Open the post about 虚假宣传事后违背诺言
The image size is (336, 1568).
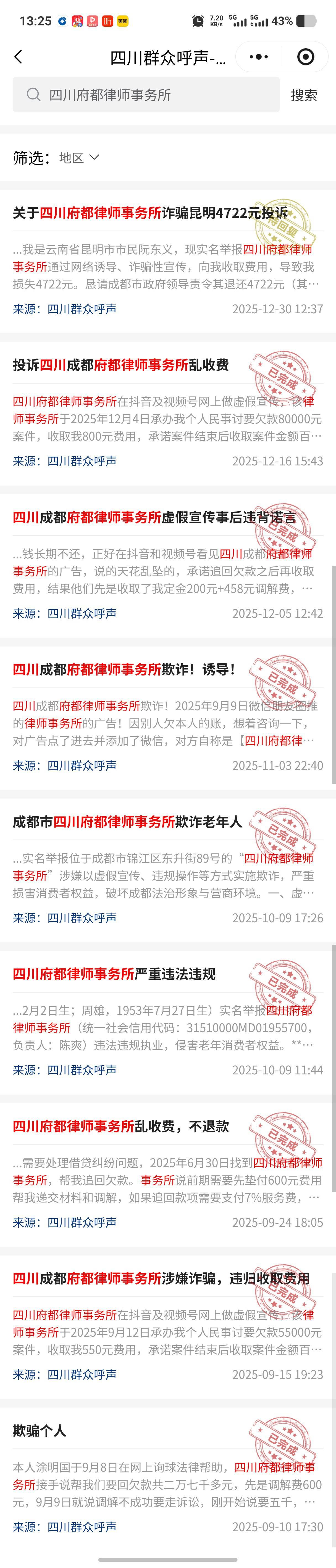click(154, 517)
